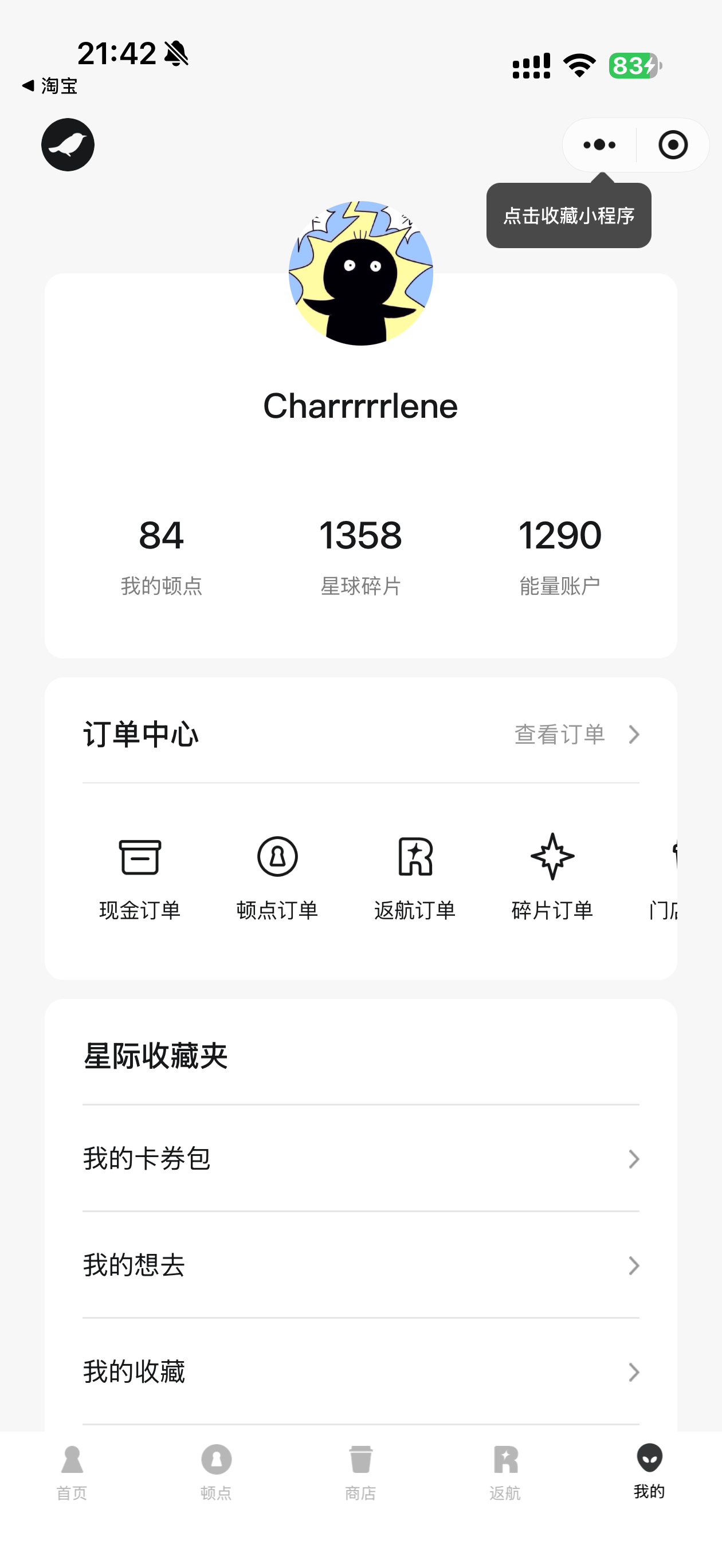This screenshot has height=1568, width=722.
Task: Switch to the 顿点 tab
Action: 216,1472
